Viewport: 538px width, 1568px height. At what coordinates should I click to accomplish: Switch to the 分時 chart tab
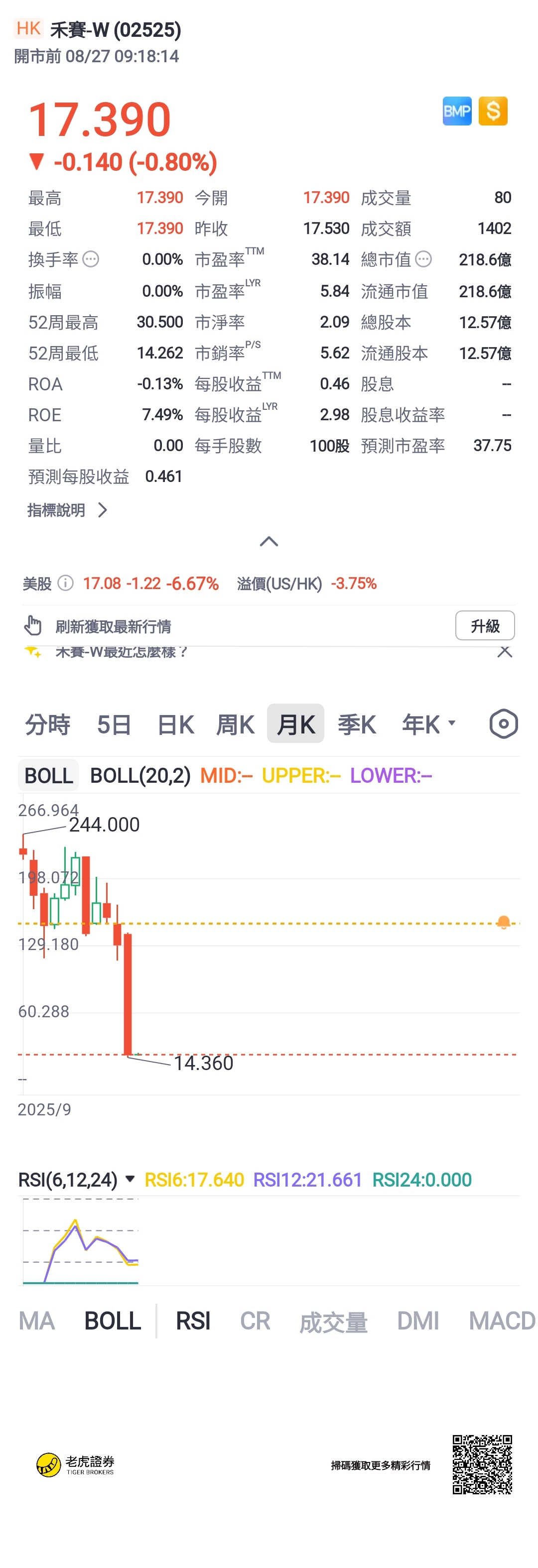[47, 724]
